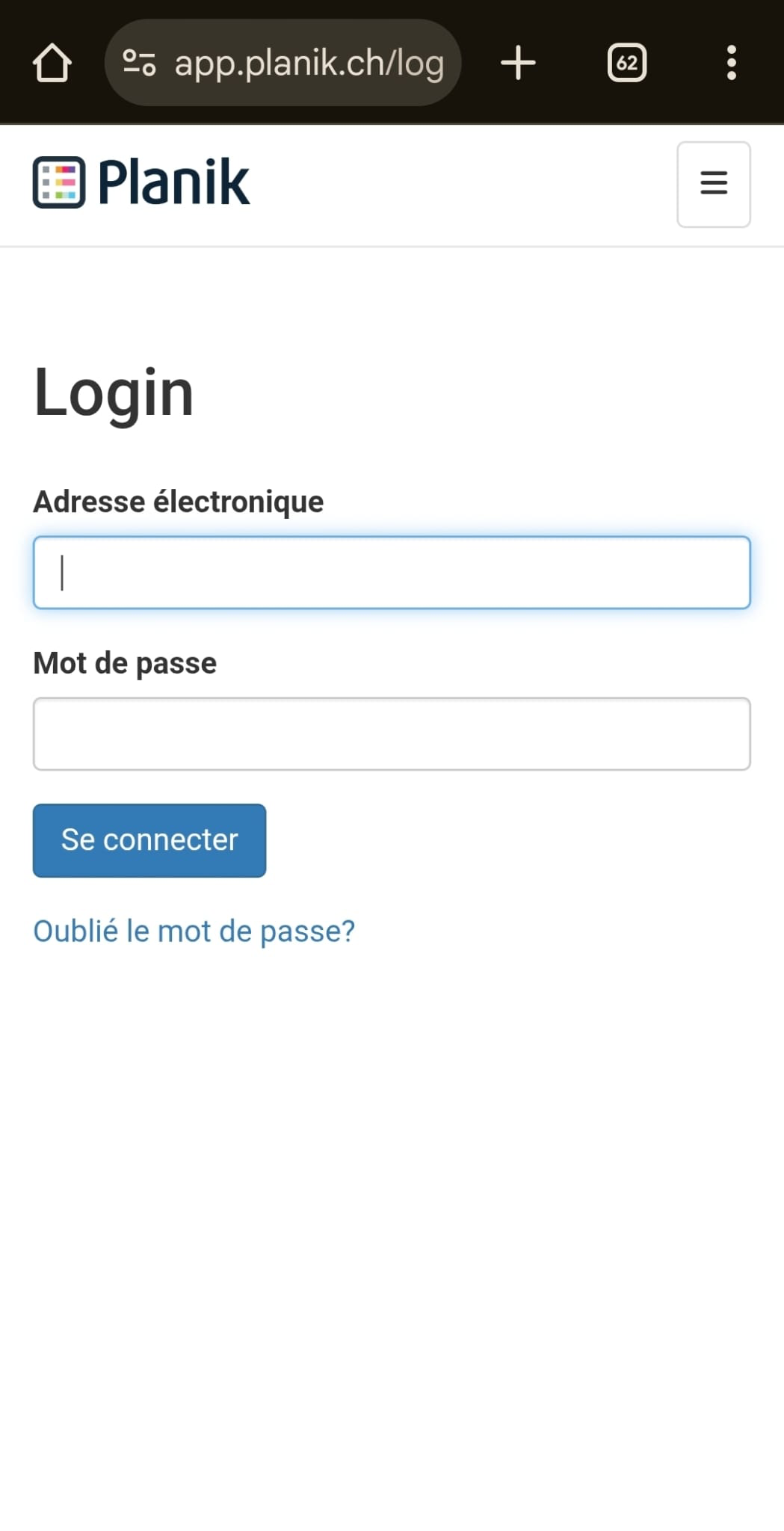Open the Oublié le mot de passe link
Viewport: 784px width, 1531px height.
[194, 931]
